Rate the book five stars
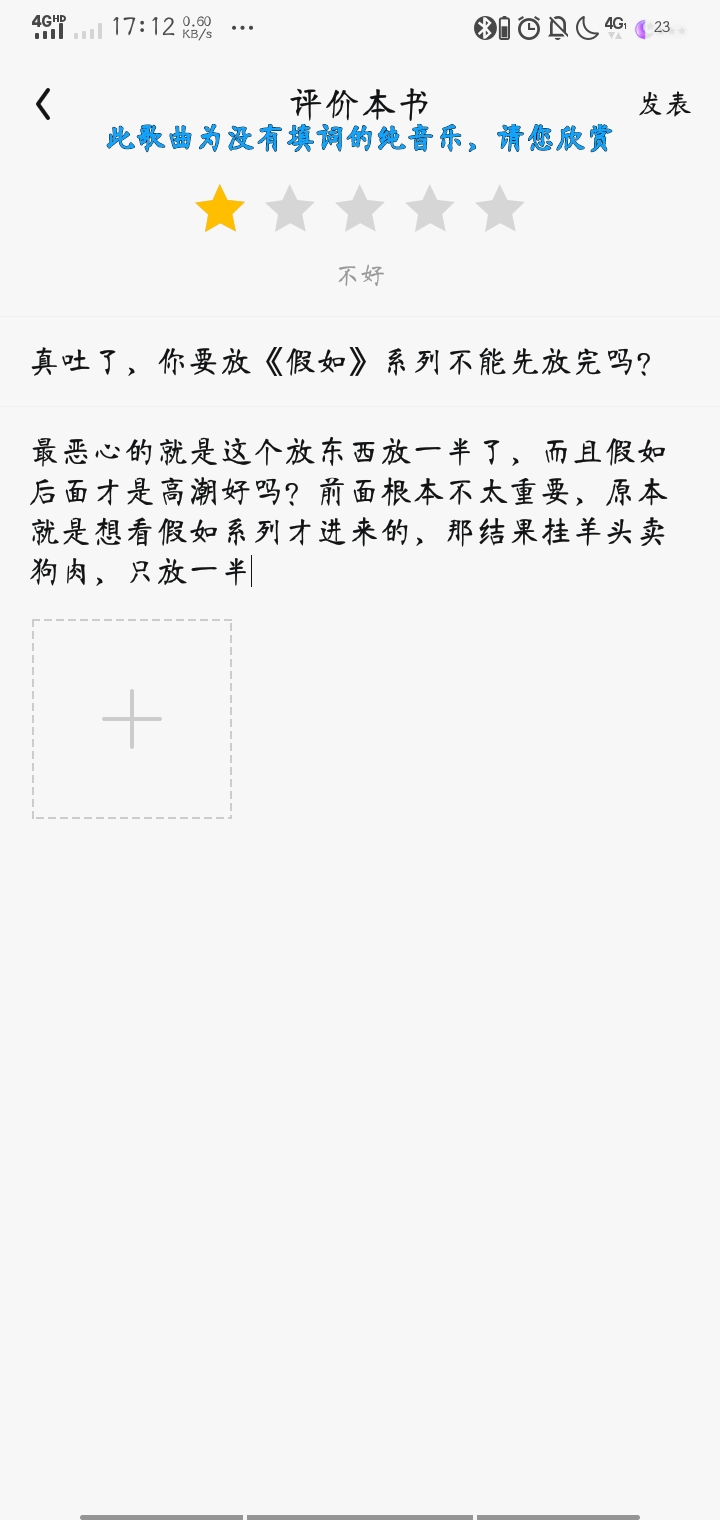720x1520 pixels. 500,210
